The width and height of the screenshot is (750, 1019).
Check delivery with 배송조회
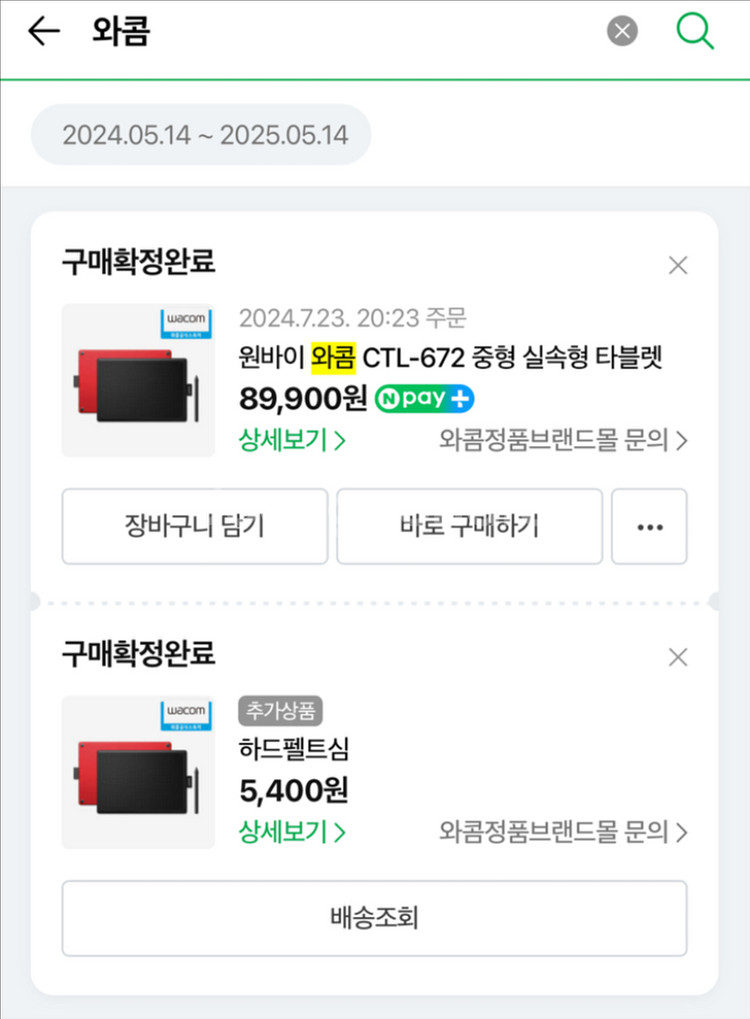[374, 918]
